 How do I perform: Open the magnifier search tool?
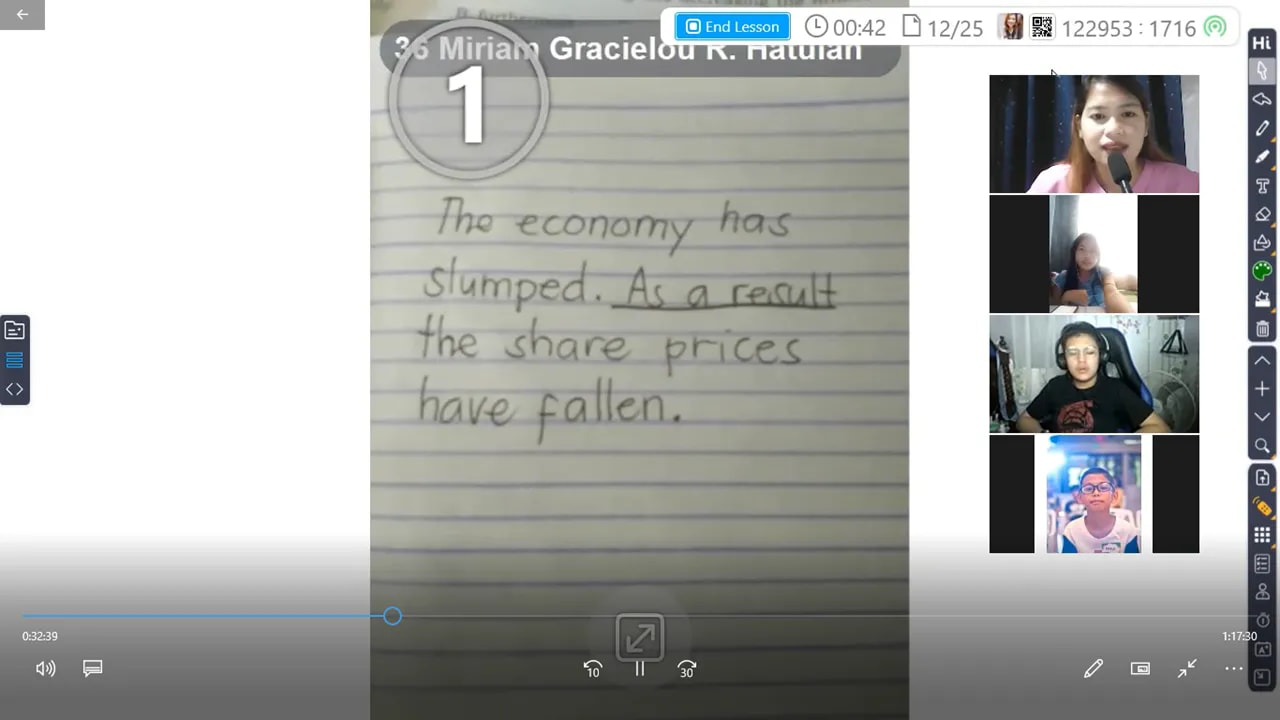click(x=1262, y=446)
